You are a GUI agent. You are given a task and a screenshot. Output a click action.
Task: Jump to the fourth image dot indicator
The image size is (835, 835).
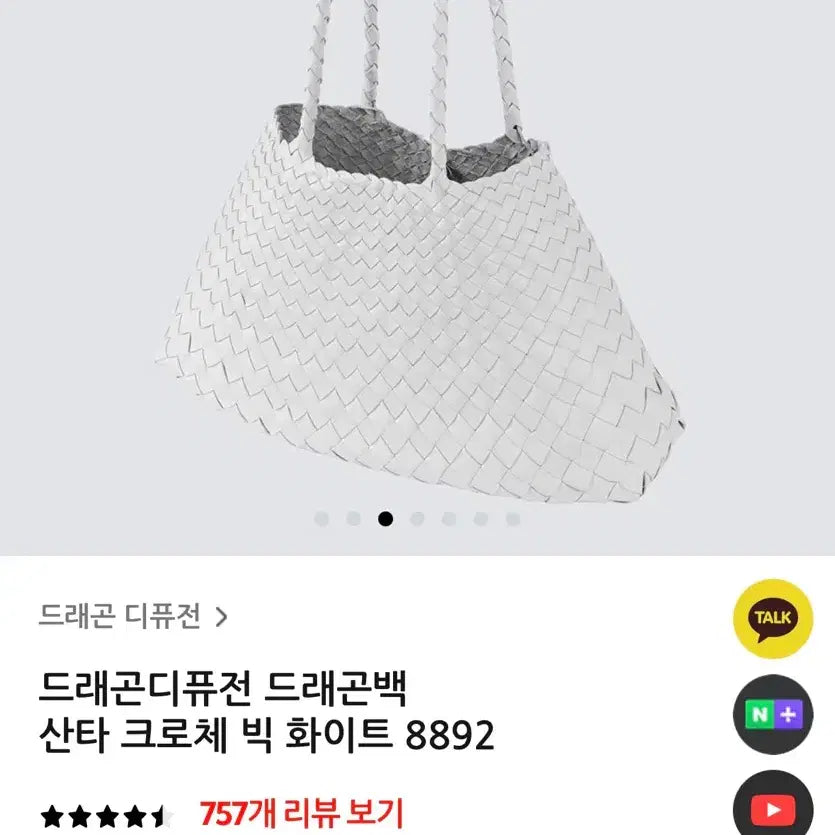pyautogui.click(x=417, y=519)
